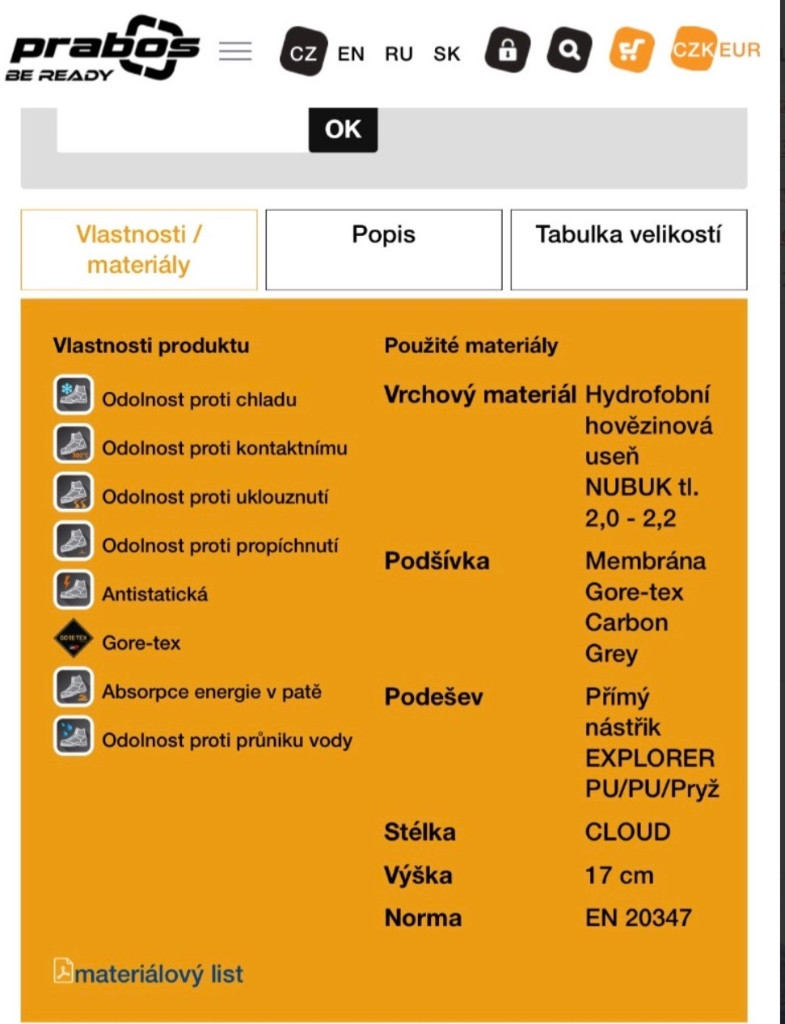This screenshot has height=1024, width=785.
Task: Focus the text field beside OK
Action: [182, 131]
